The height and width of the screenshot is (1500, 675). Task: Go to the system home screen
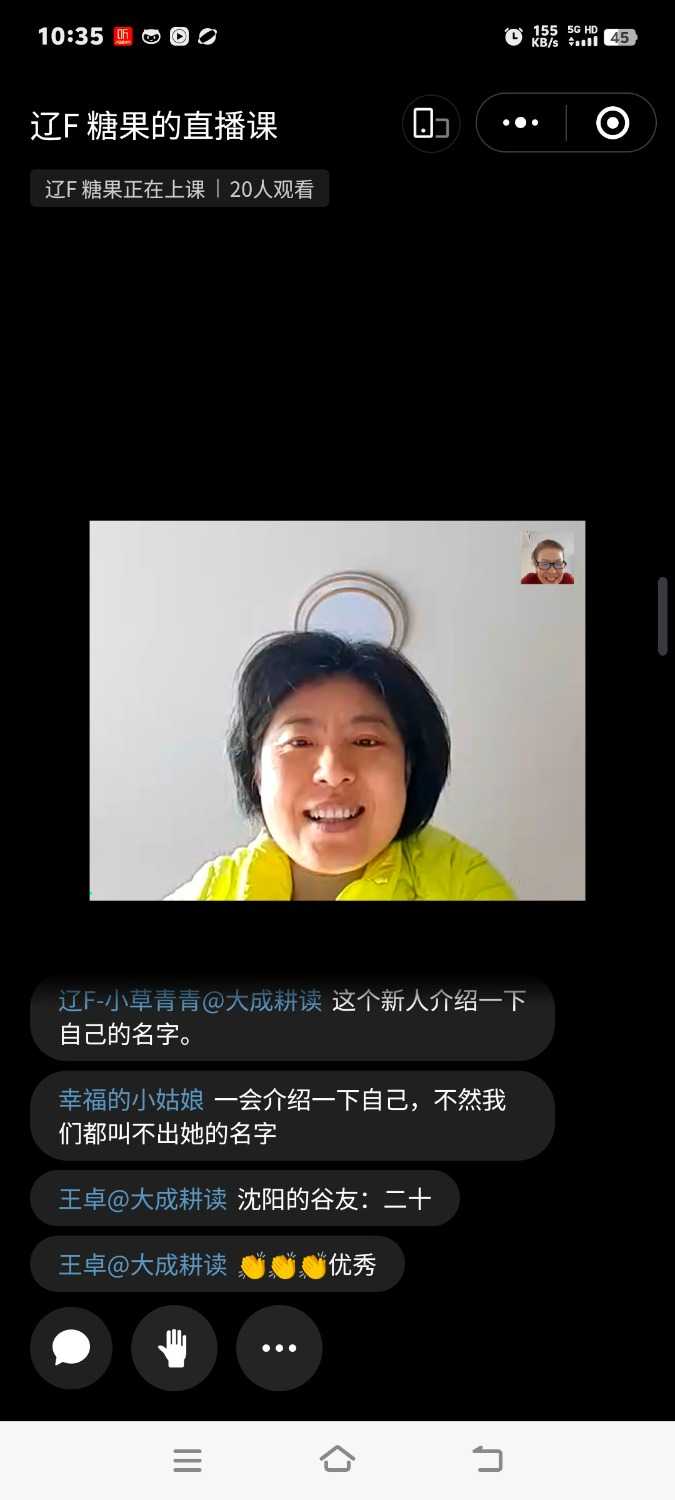tap(337, 1460)
